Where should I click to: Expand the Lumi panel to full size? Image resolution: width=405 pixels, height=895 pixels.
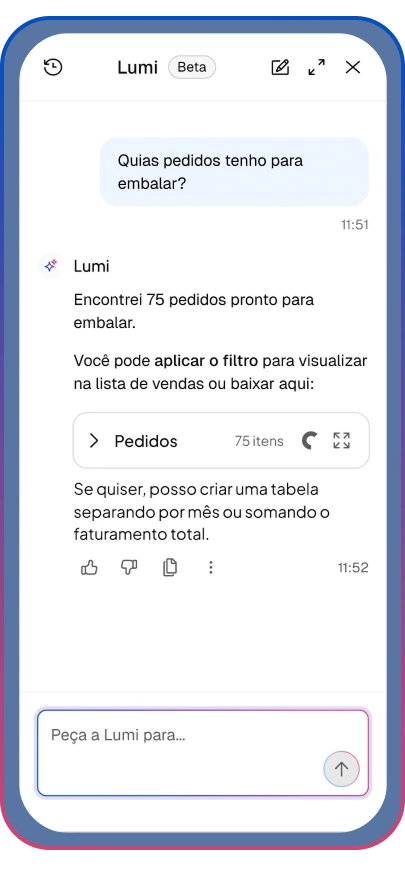click(317, 67)
